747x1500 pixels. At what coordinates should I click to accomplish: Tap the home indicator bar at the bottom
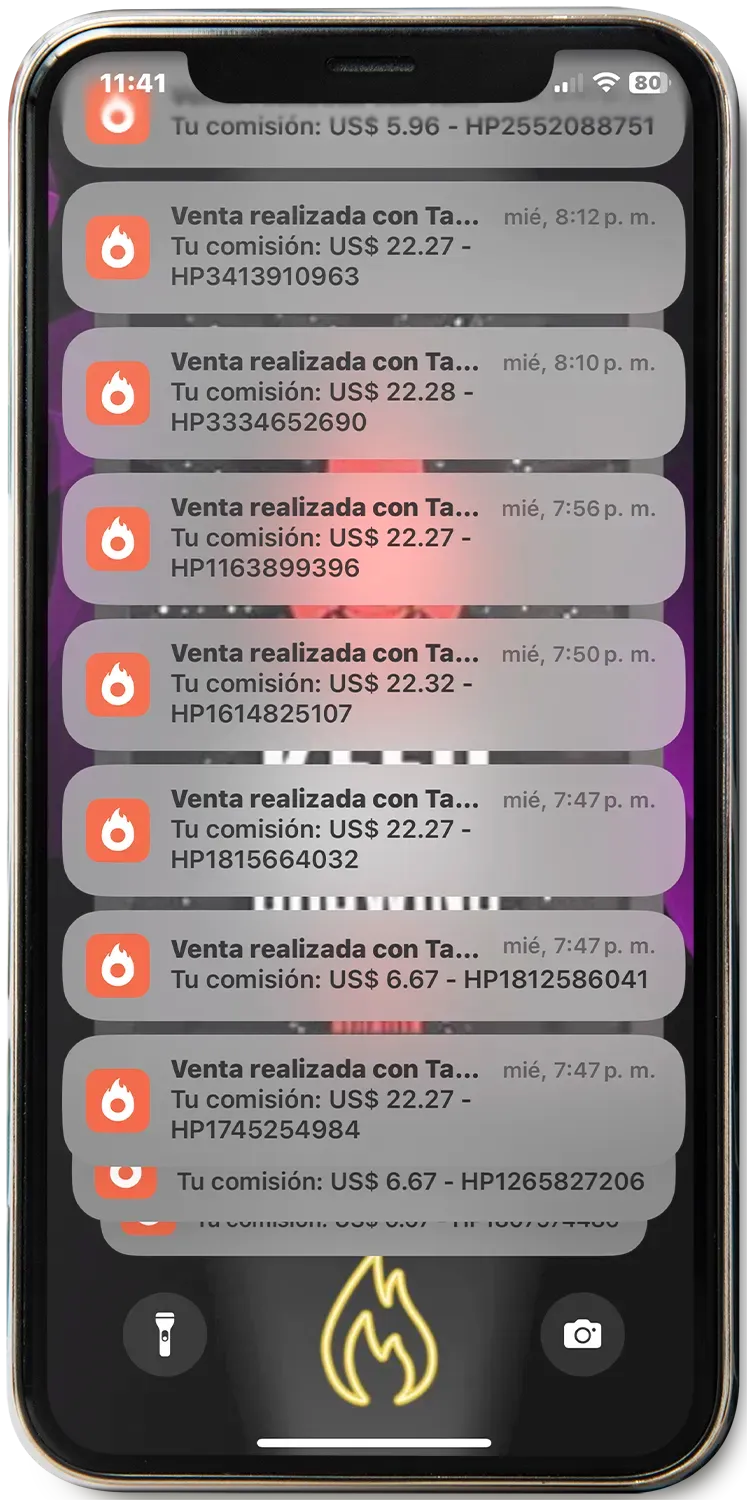373,1440
